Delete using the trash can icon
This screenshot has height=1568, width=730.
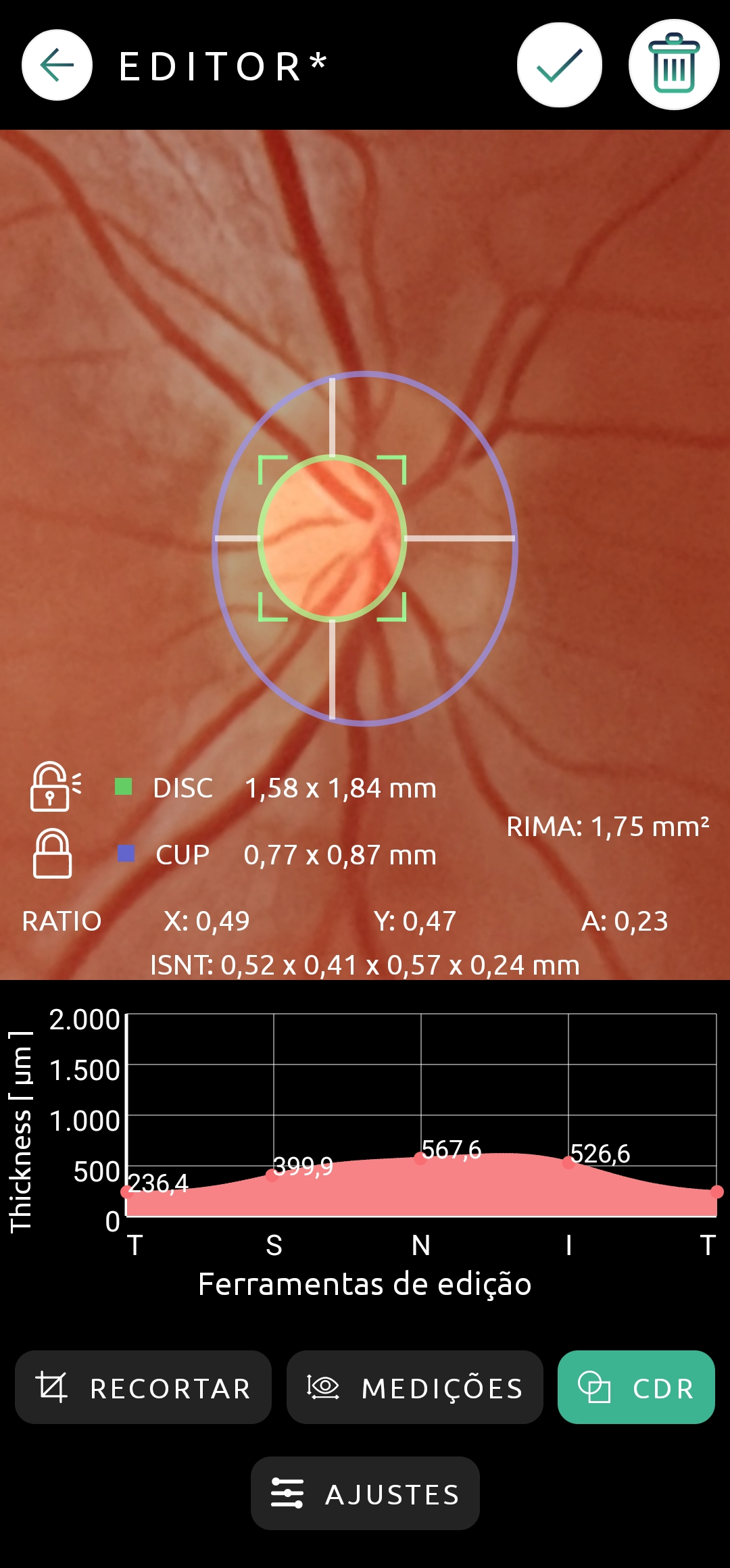click(x=674, y=65)
